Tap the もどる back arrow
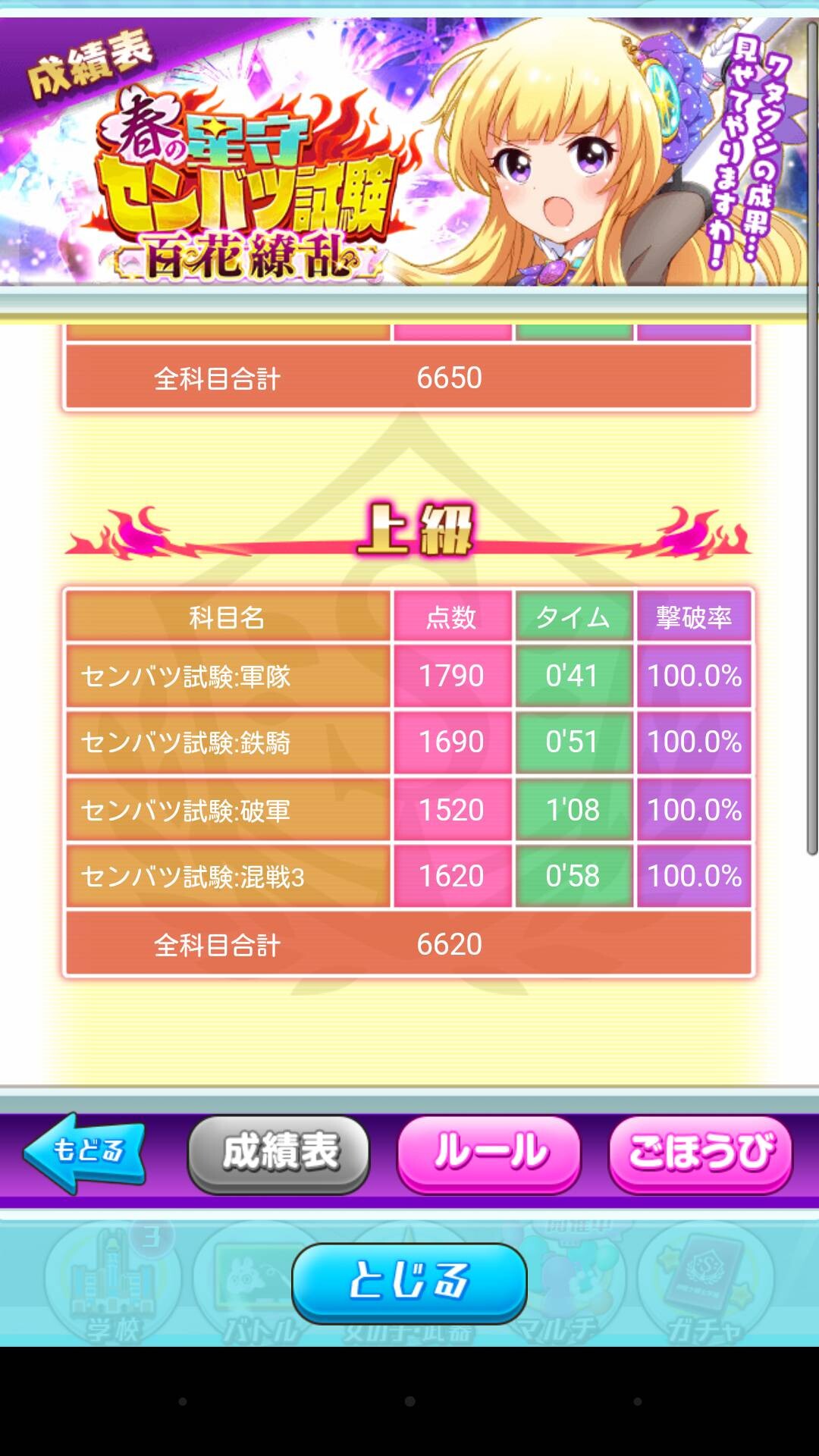819x1456 pixels. coord(84,1152)
